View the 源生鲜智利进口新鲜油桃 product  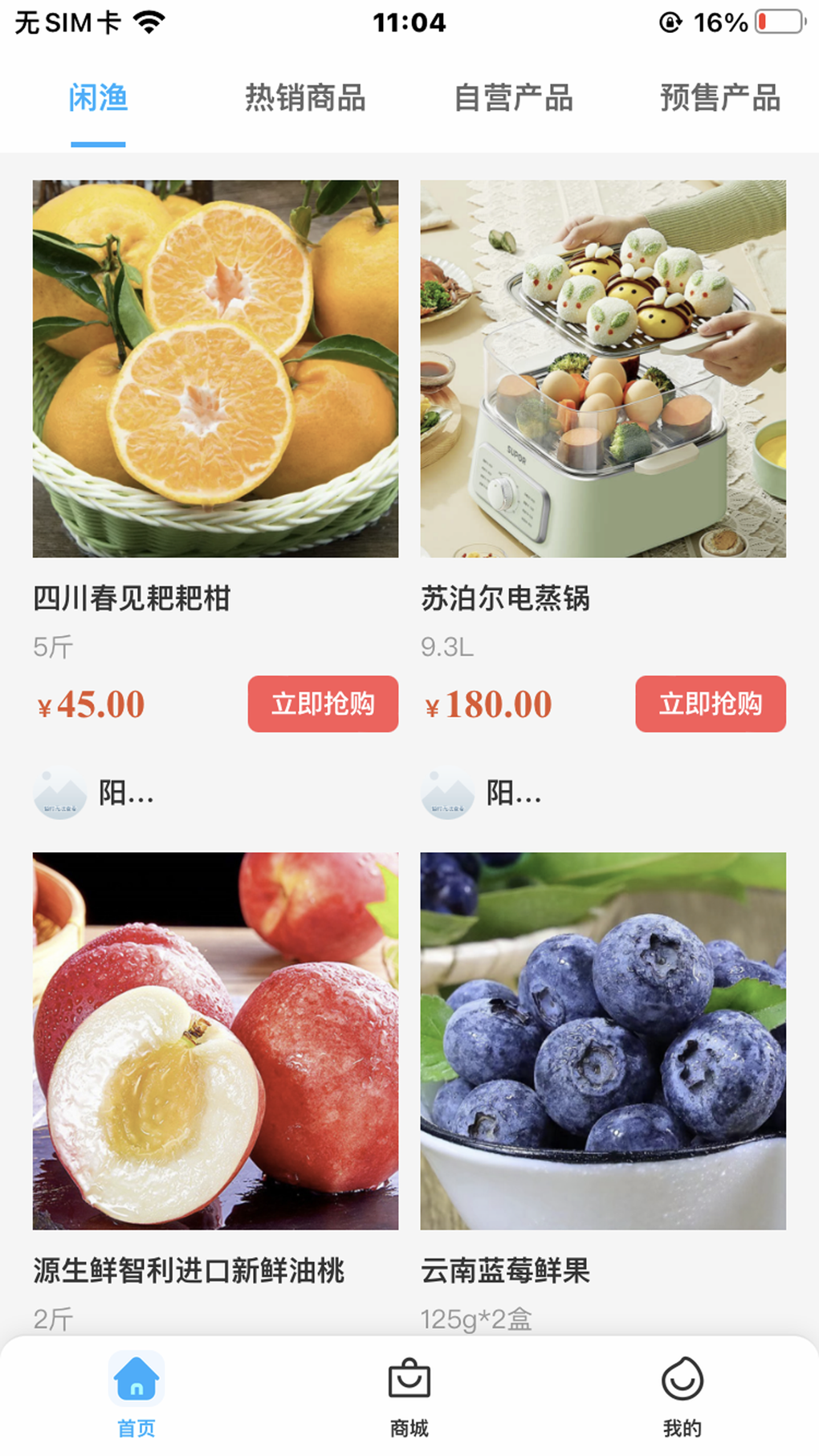(x=215, y=1041)
